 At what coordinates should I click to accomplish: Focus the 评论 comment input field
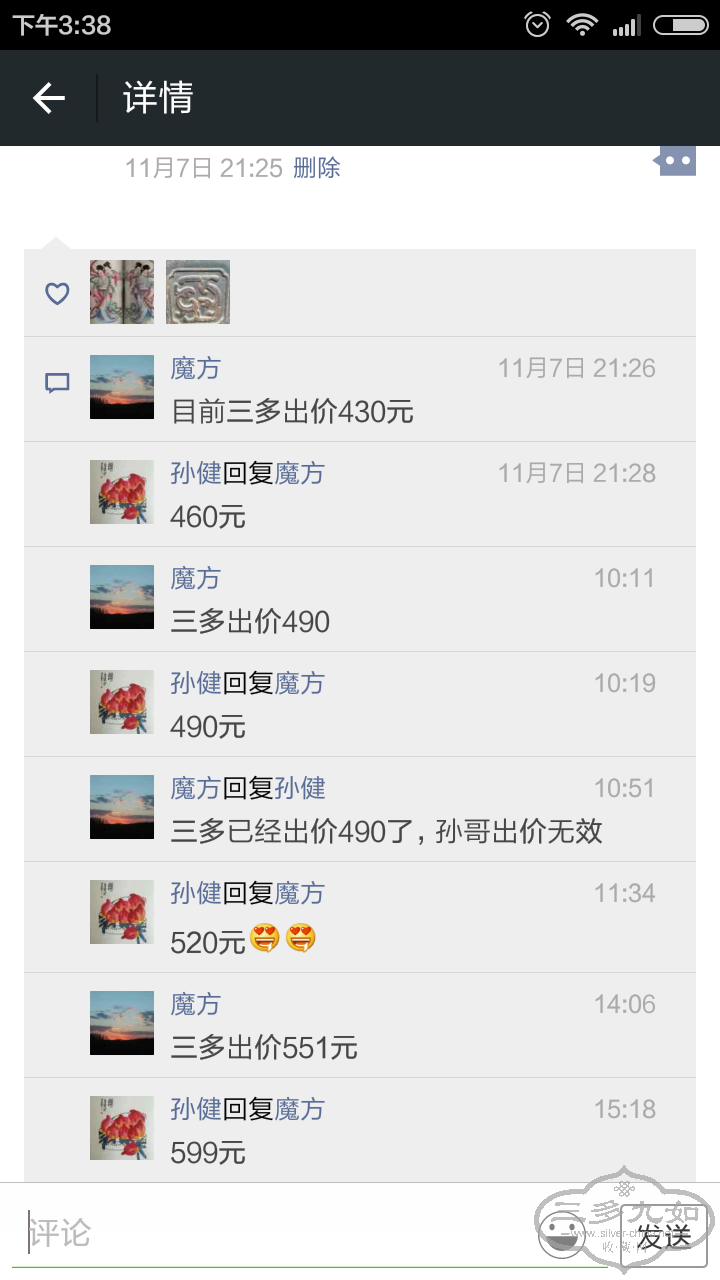[x=270, y=1233]
